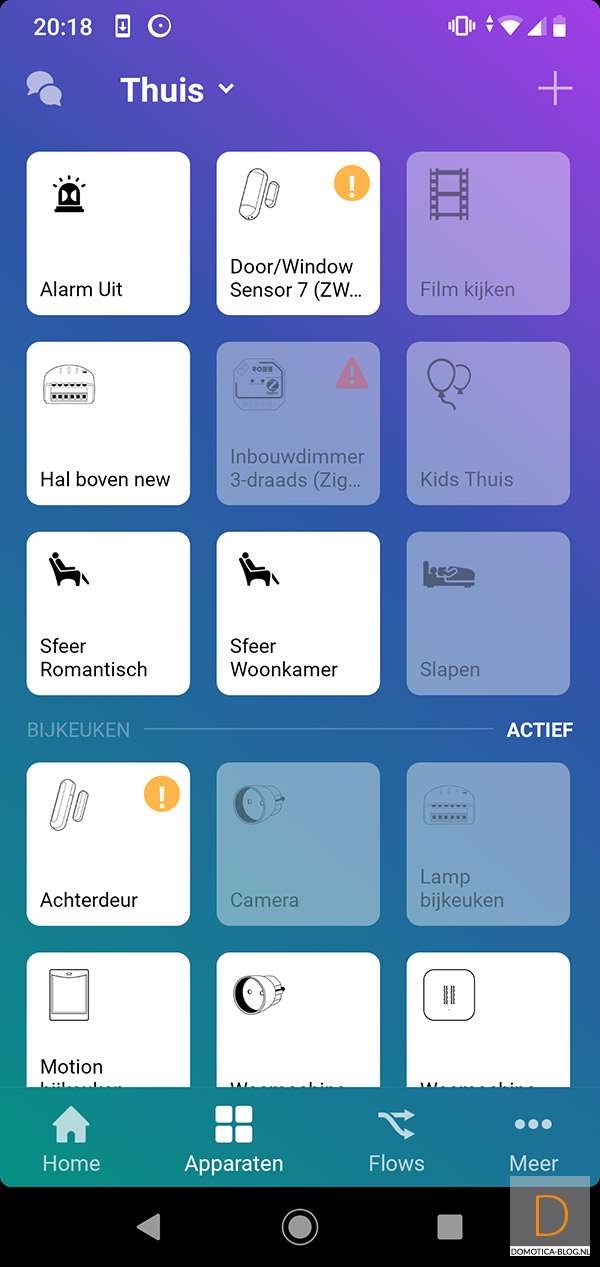The height and width of the screenshot is (1267, 600).
Task: Go back with system back button
Action: (149, 1227)
